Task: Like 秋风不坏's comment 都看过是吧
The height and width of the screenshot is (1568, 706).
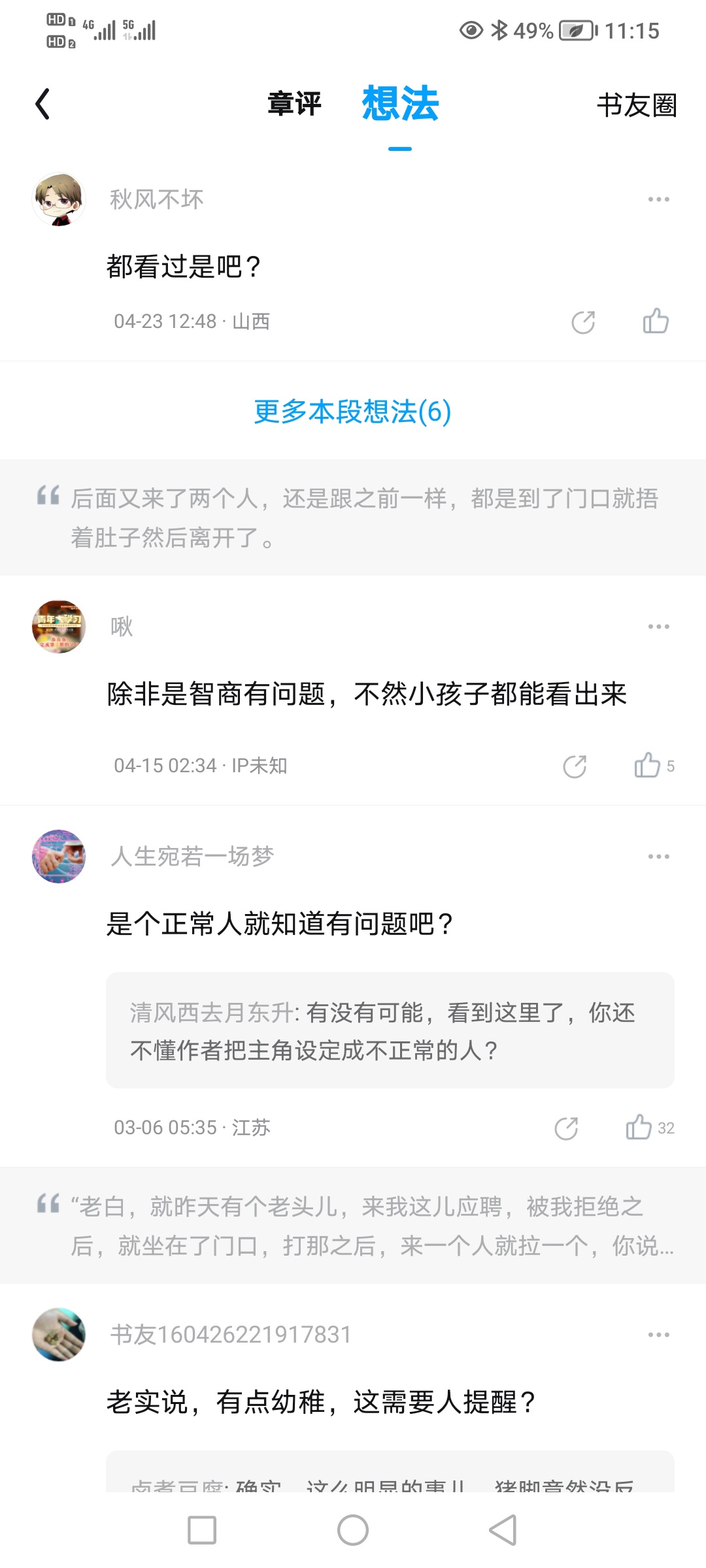Action: click(655, 321)
